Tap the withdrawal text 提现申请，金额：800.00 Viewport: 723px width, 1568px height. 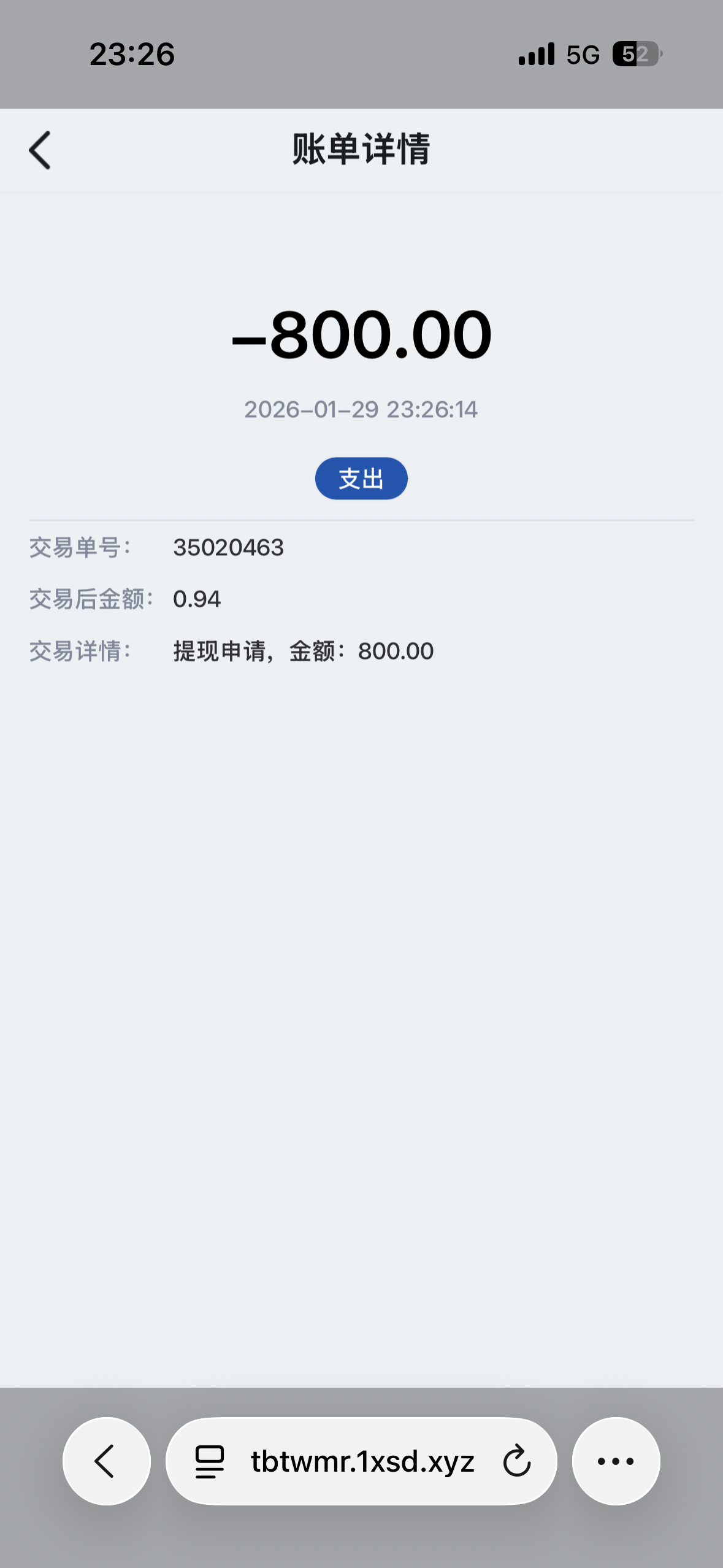[302, 650]
